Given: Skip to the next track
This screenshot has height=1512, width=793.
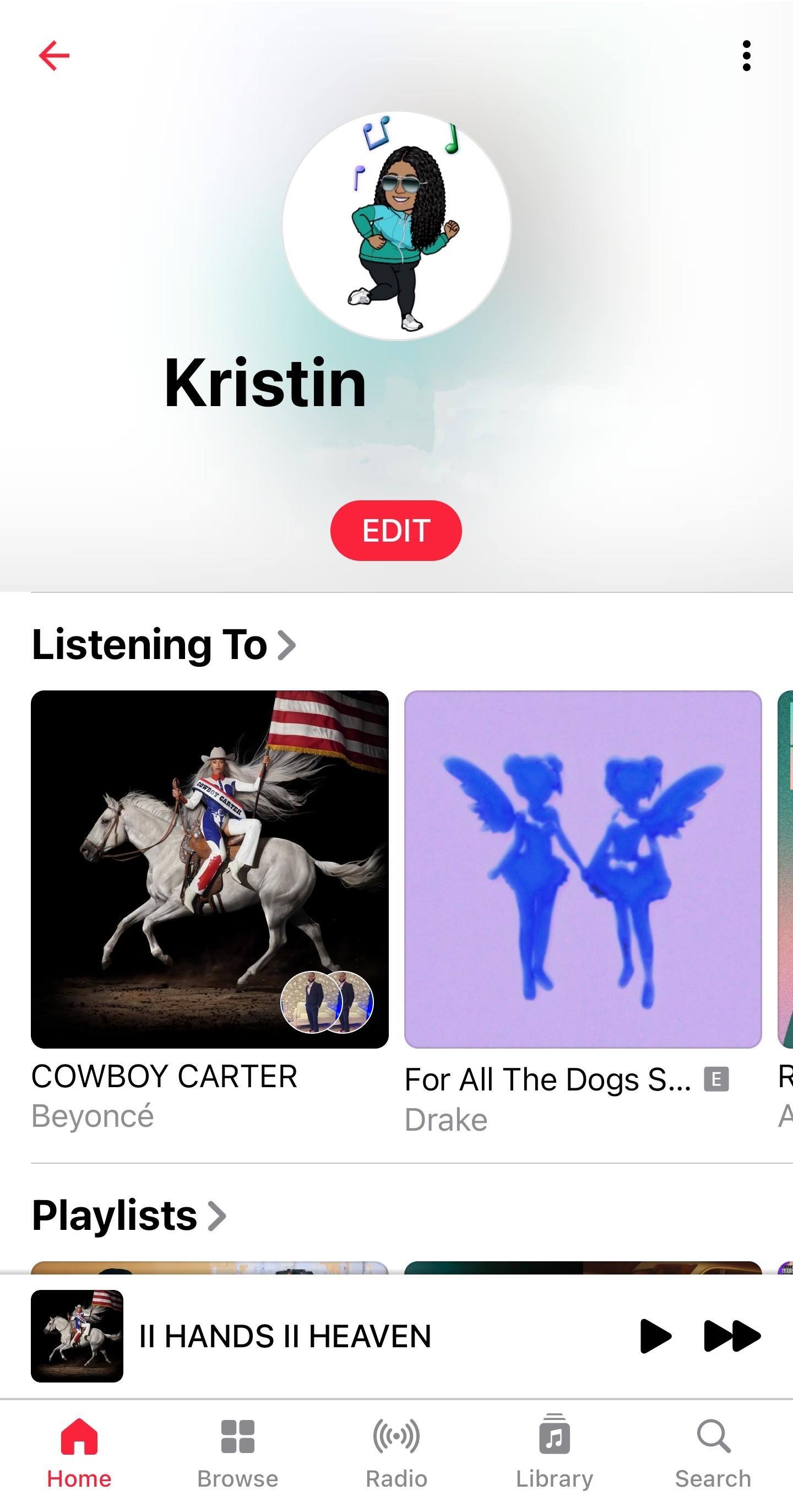Looking at the screenshot, I should tap(731, 1337).
